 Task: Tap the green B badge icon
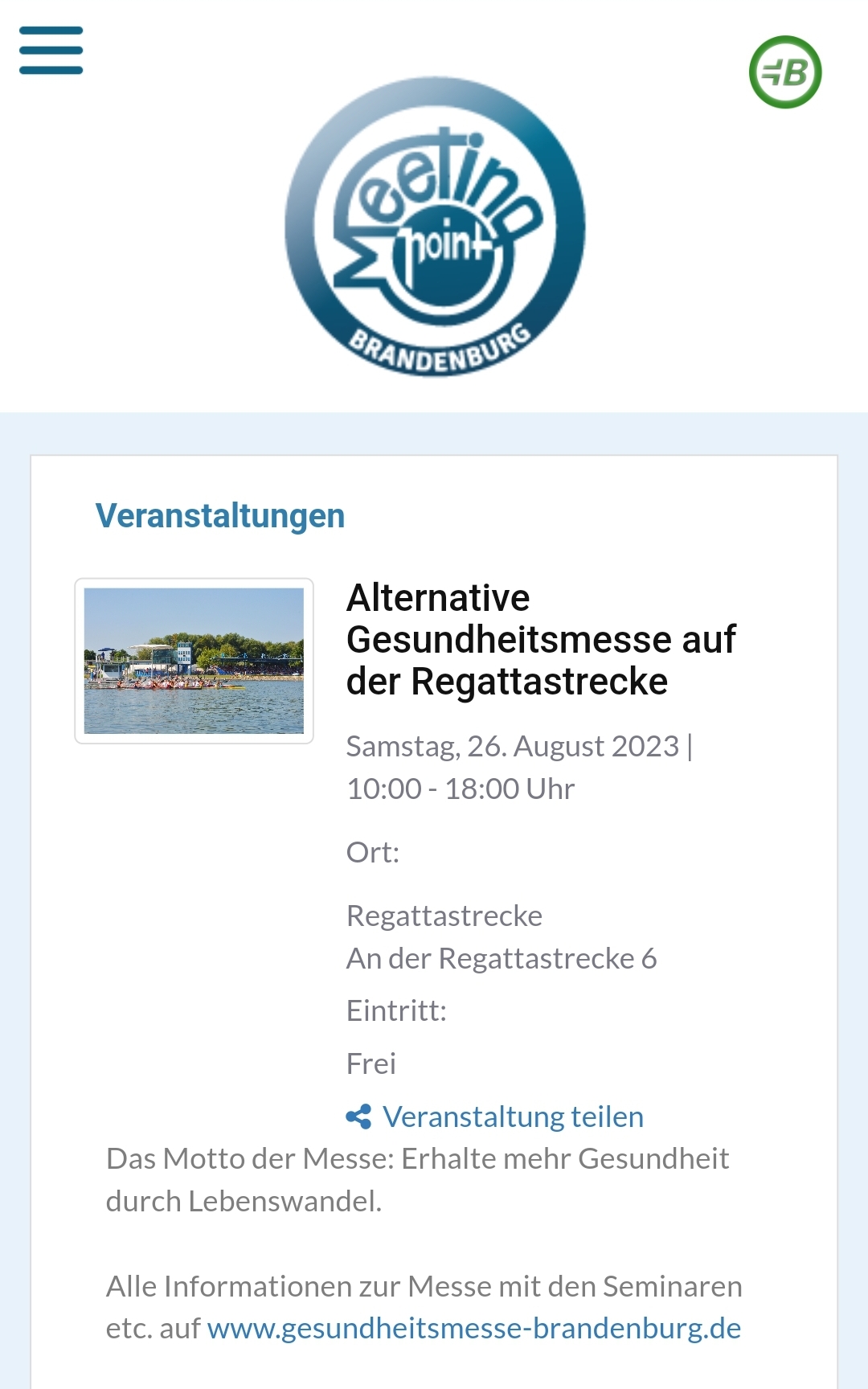pos(785,72)
